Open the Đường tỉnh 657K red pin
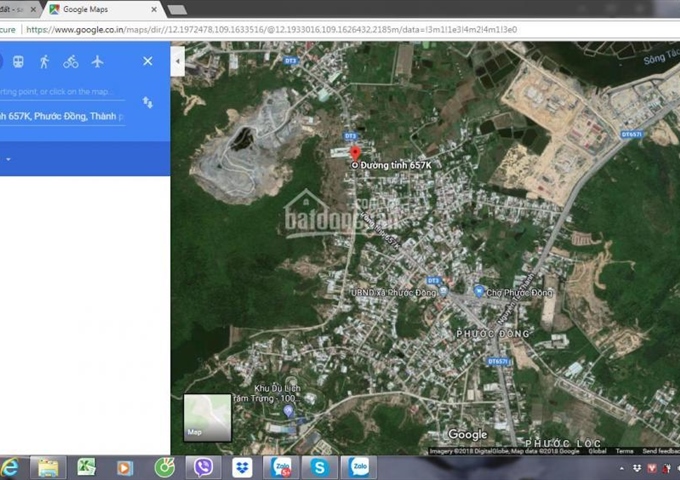The image size is (680, 480). [x=354, y=153]
